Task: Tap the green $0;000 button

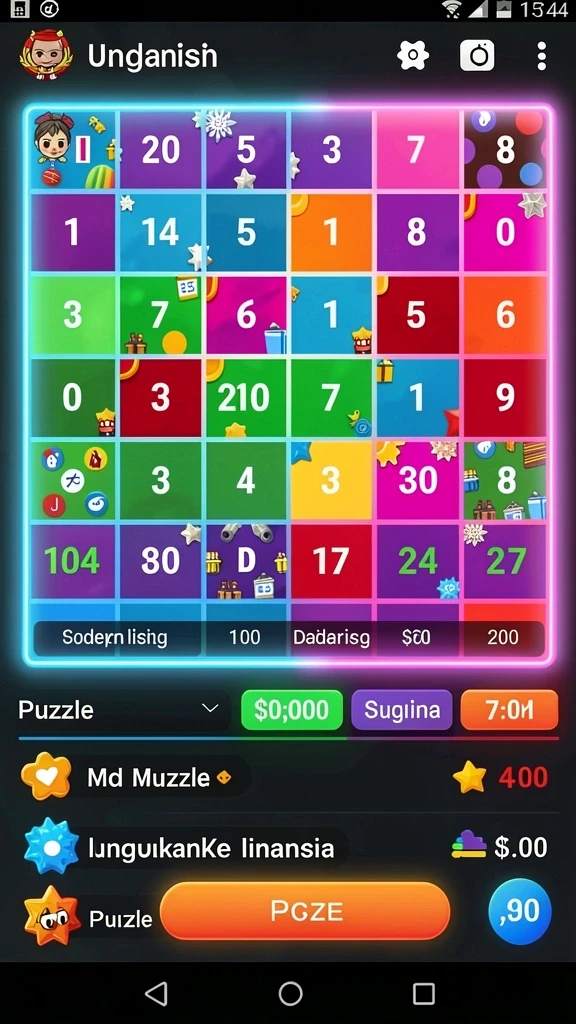Action: pyautogui.click(x=292, y=710)
